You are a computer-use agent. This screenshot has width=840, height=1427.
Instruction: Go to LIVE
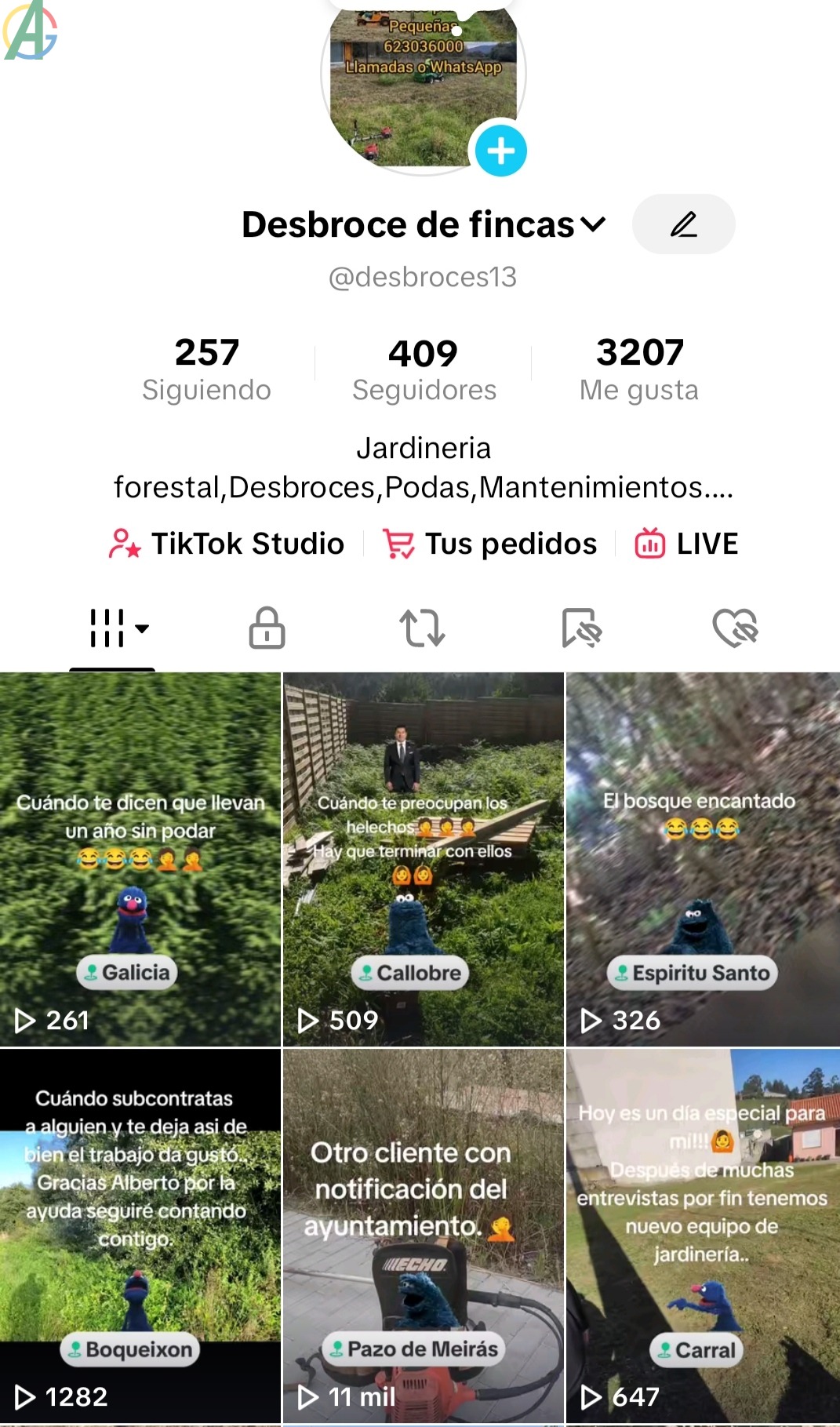686,544
